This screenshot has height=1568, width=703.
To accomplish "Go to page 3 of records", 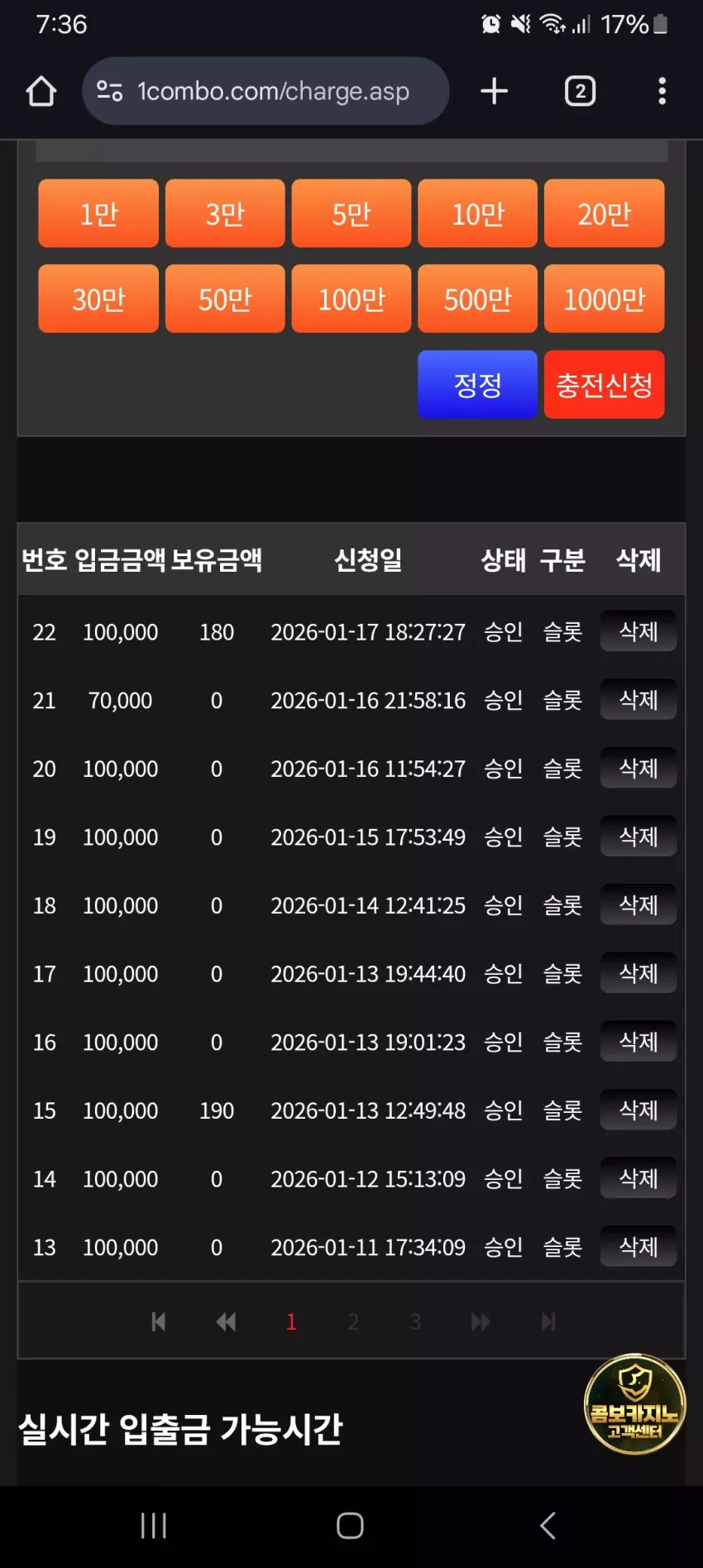I will 415,1321.
